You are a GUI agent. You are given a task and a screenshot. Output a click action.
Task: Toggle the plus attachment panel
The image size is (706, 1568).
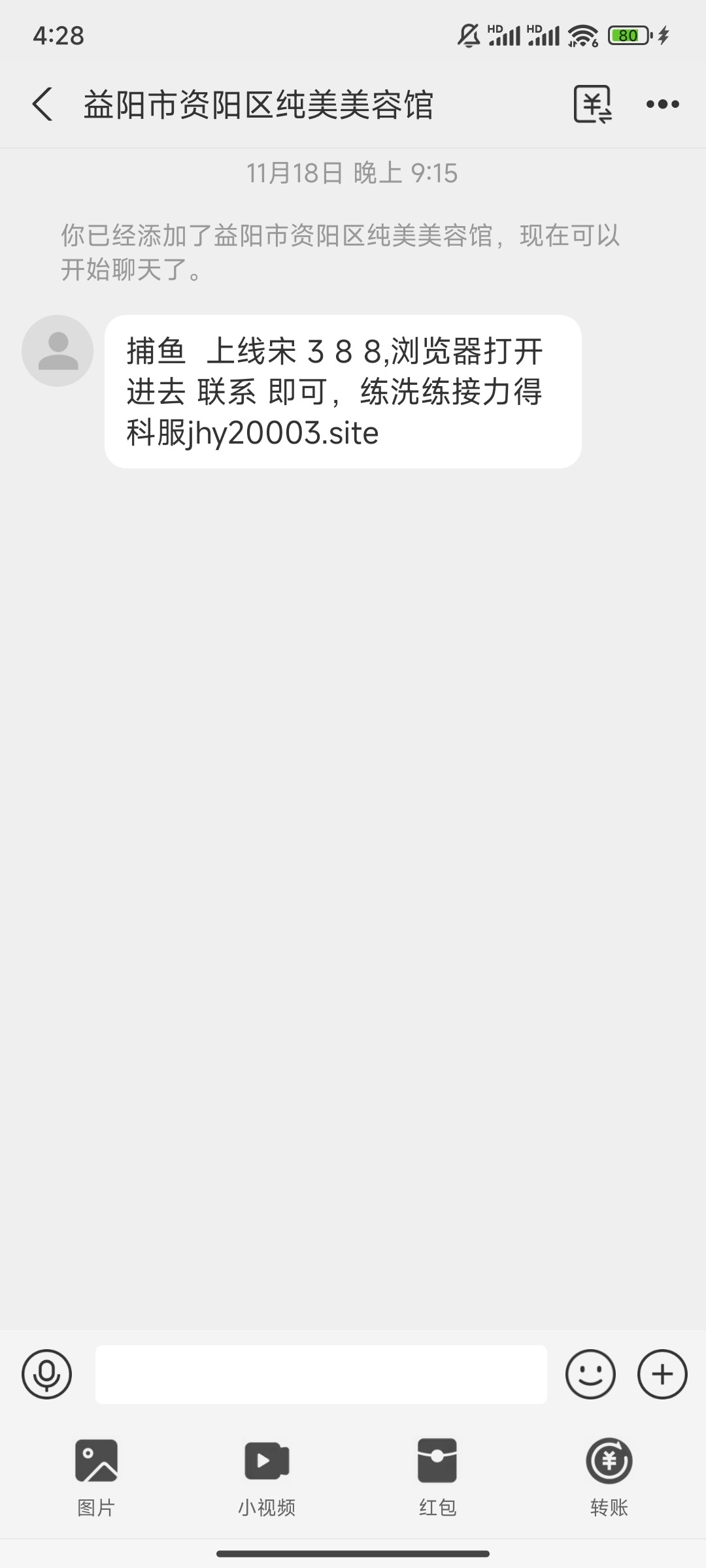[662, 1374]
